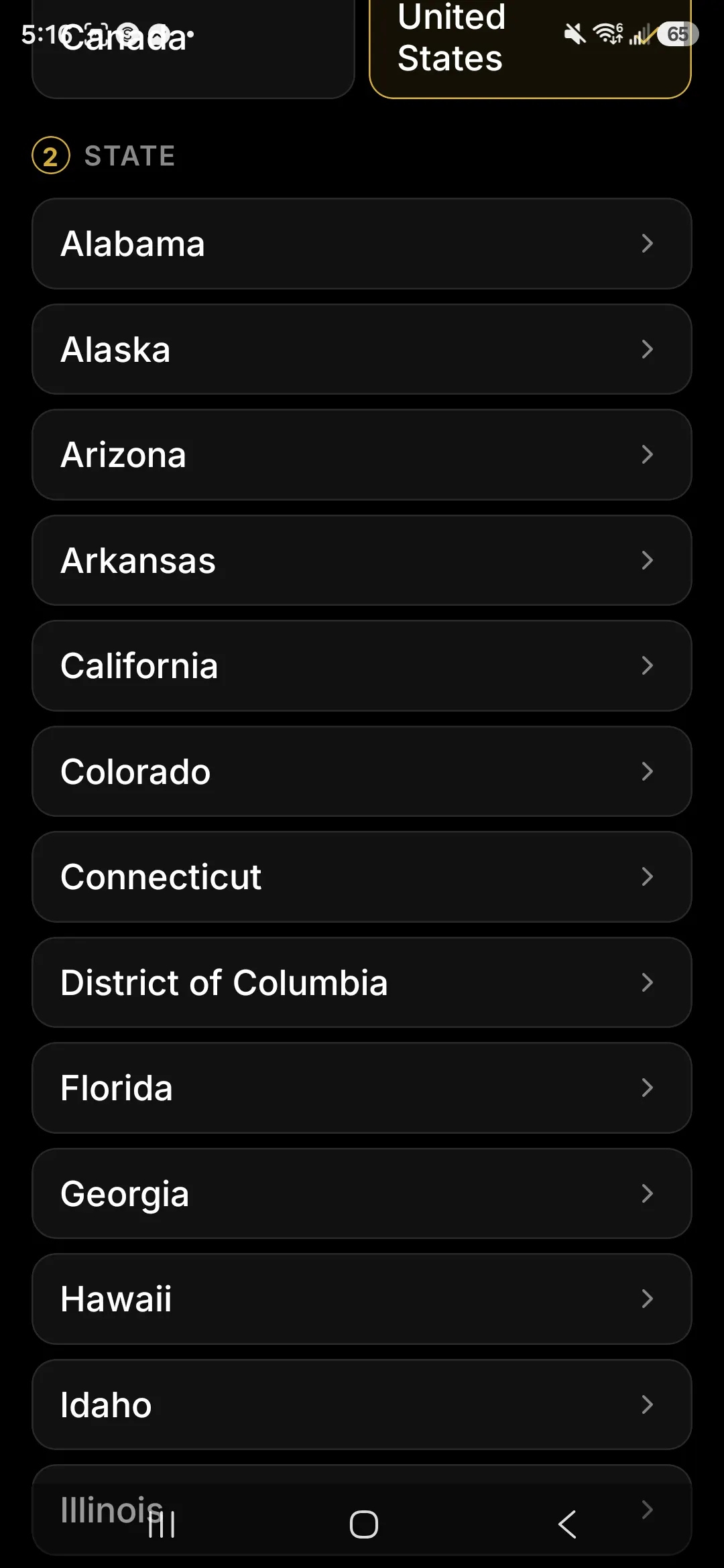
Task: Pick Idaho as the state
Action: (362, 1404)
